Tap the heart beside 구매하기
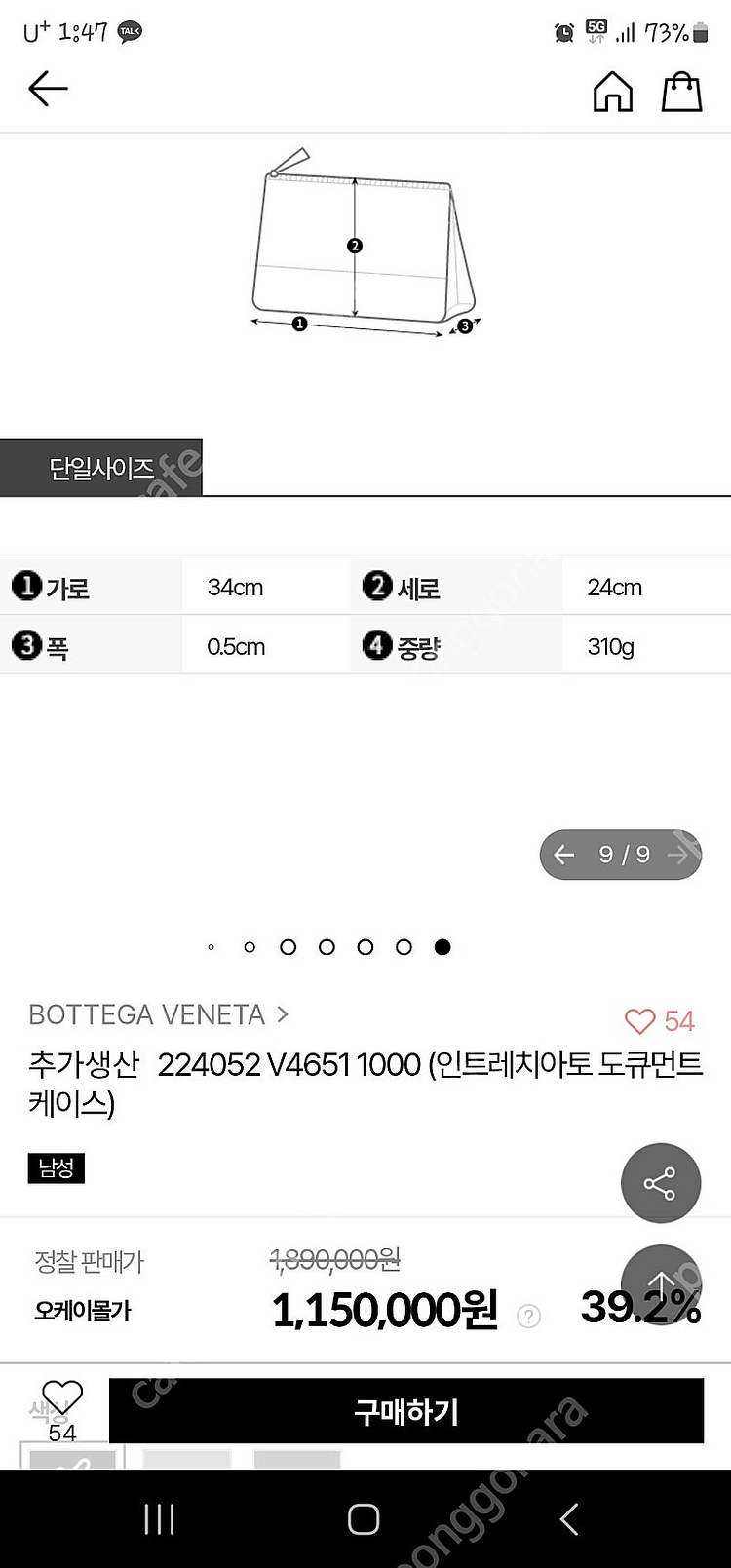This screenshot has width=731, height=1568. [61, 1398]
